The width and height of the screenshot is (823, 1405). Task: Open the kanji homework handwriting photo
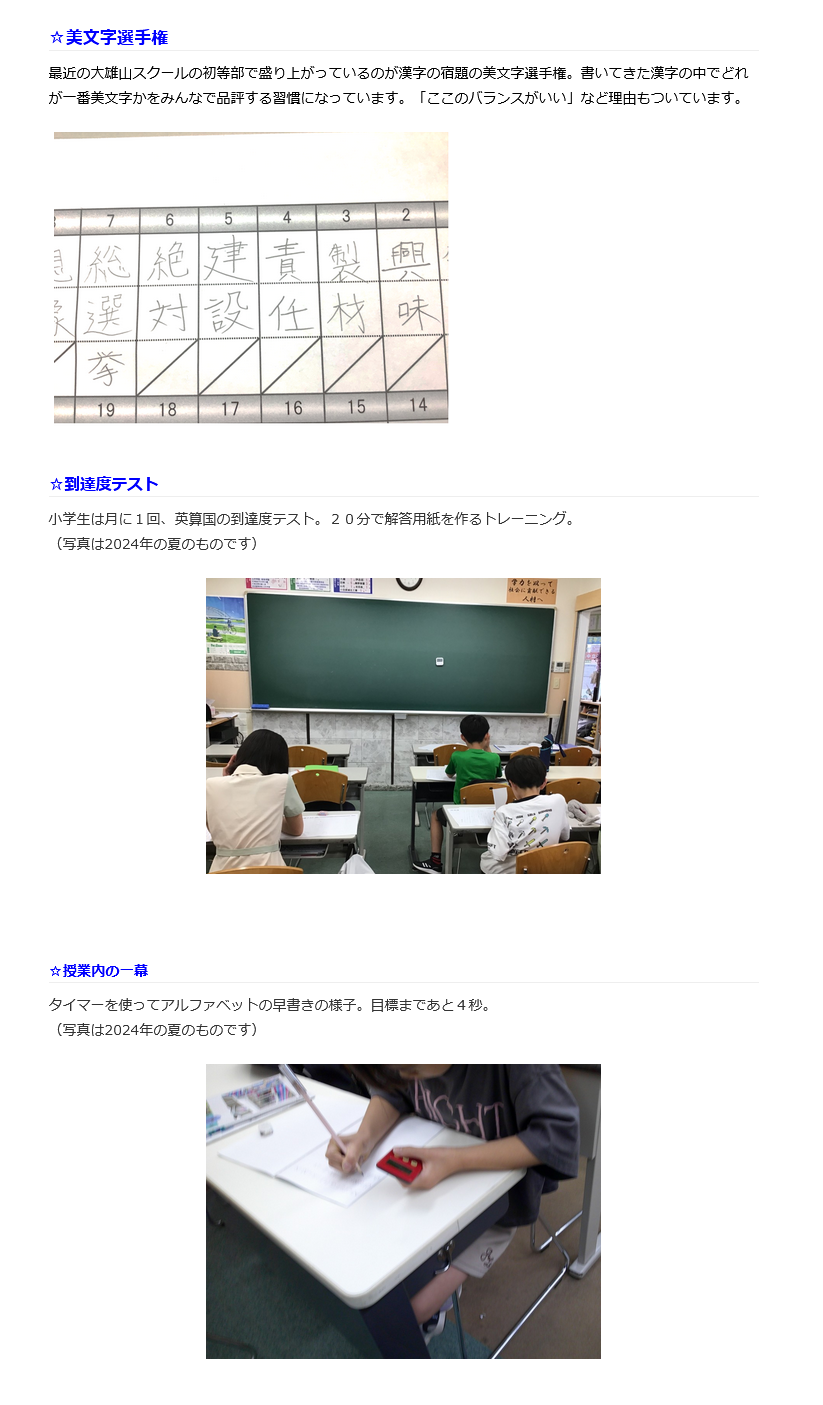point(250,277)
